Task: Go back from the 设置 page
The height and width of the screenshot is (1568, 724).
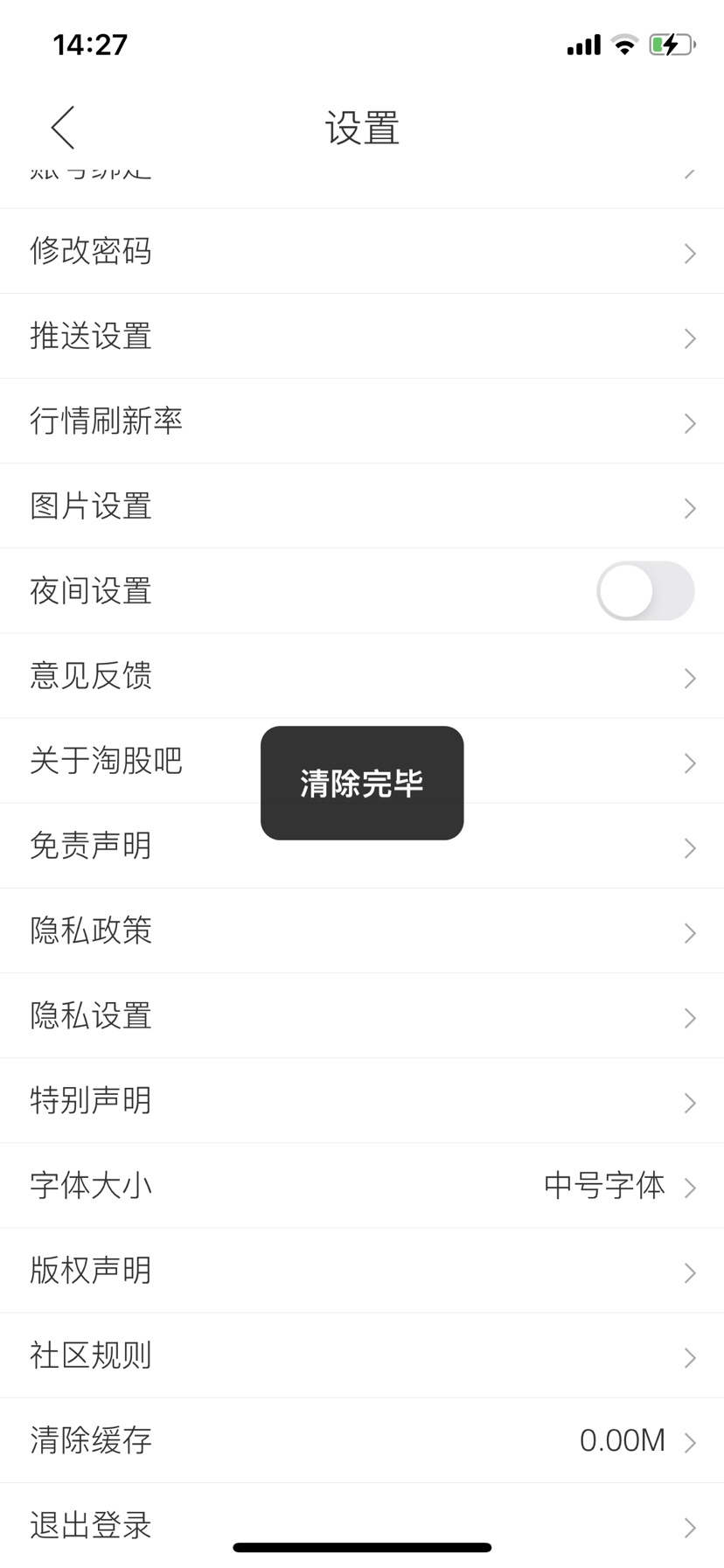Action: tap(63, 128)
